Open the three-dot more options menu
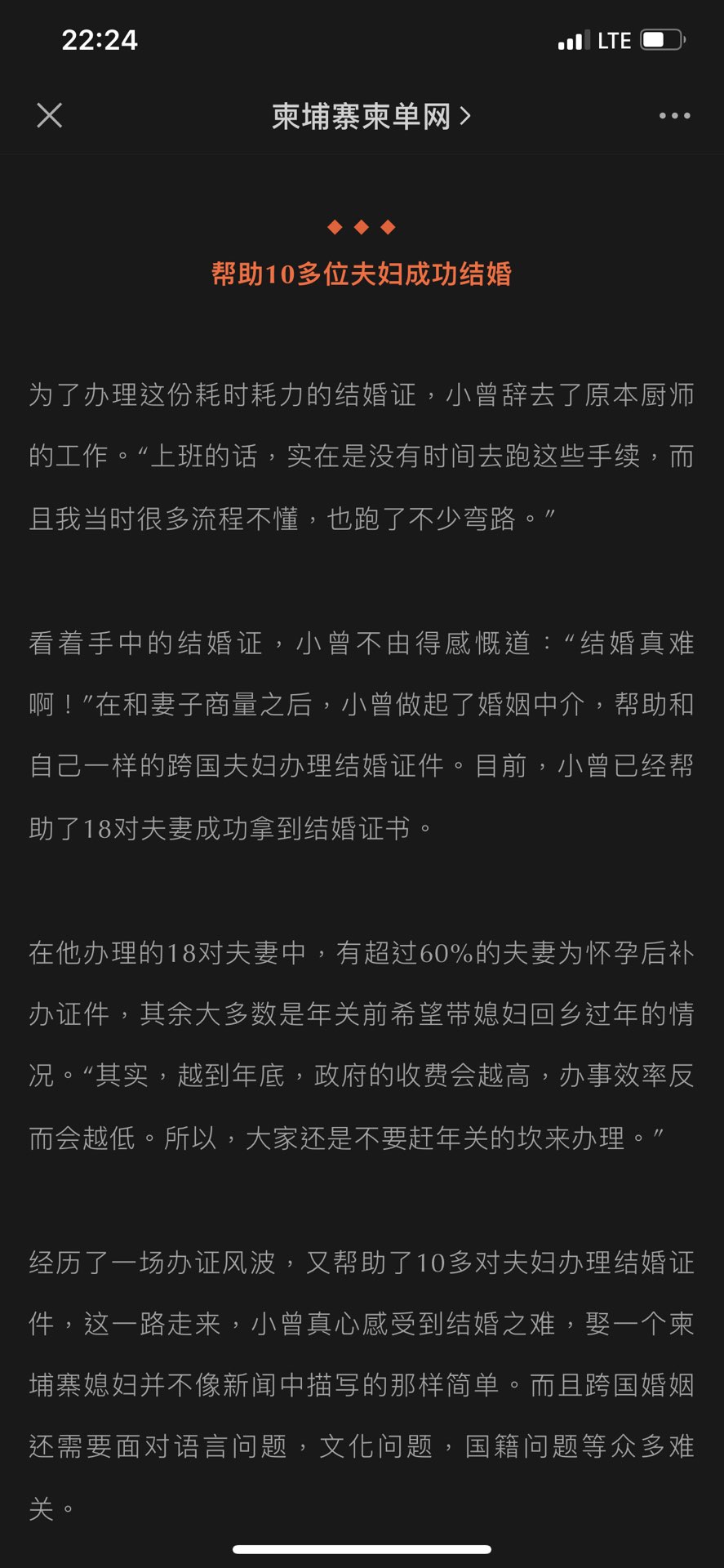 coord(674,116)
